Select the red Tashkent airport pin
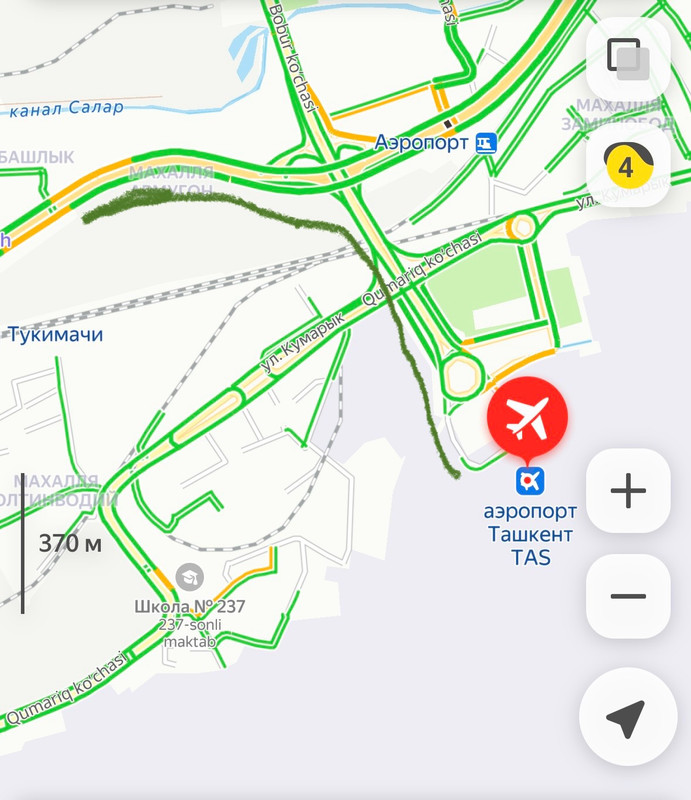Viewport: 691px width, 800px height. [527, 418]
